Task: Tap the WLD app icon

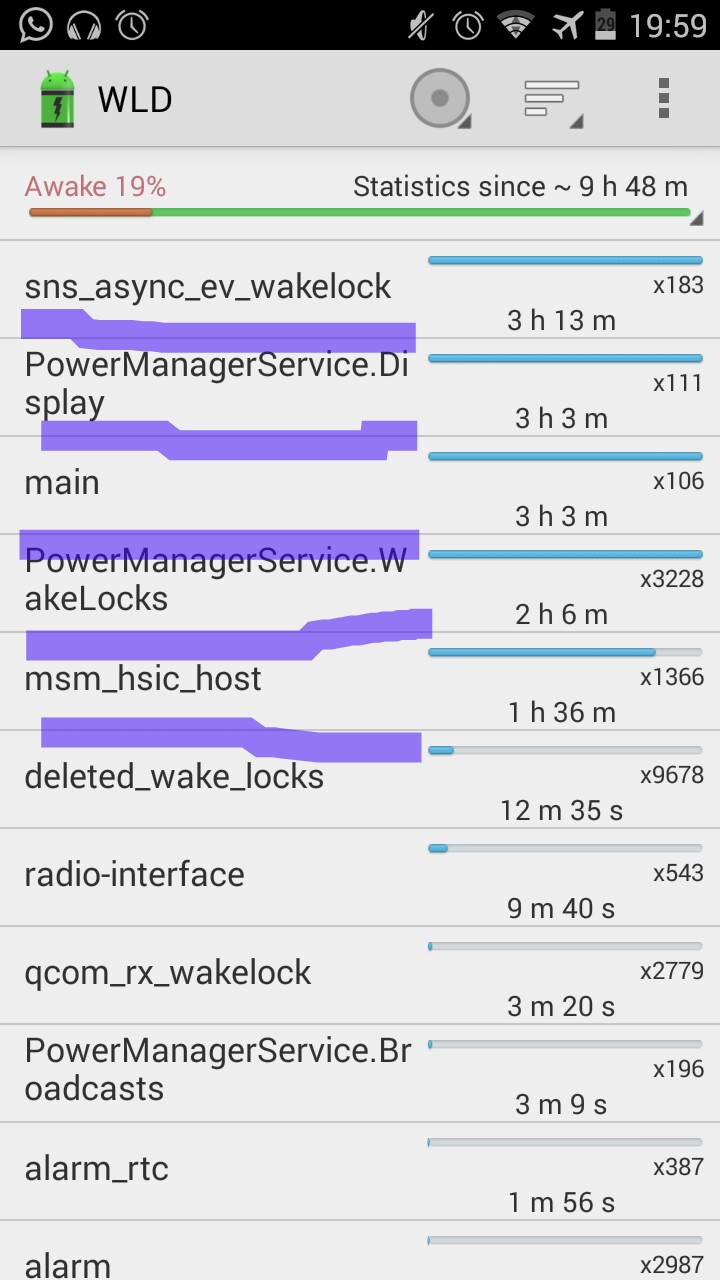Action: point(57,98)
